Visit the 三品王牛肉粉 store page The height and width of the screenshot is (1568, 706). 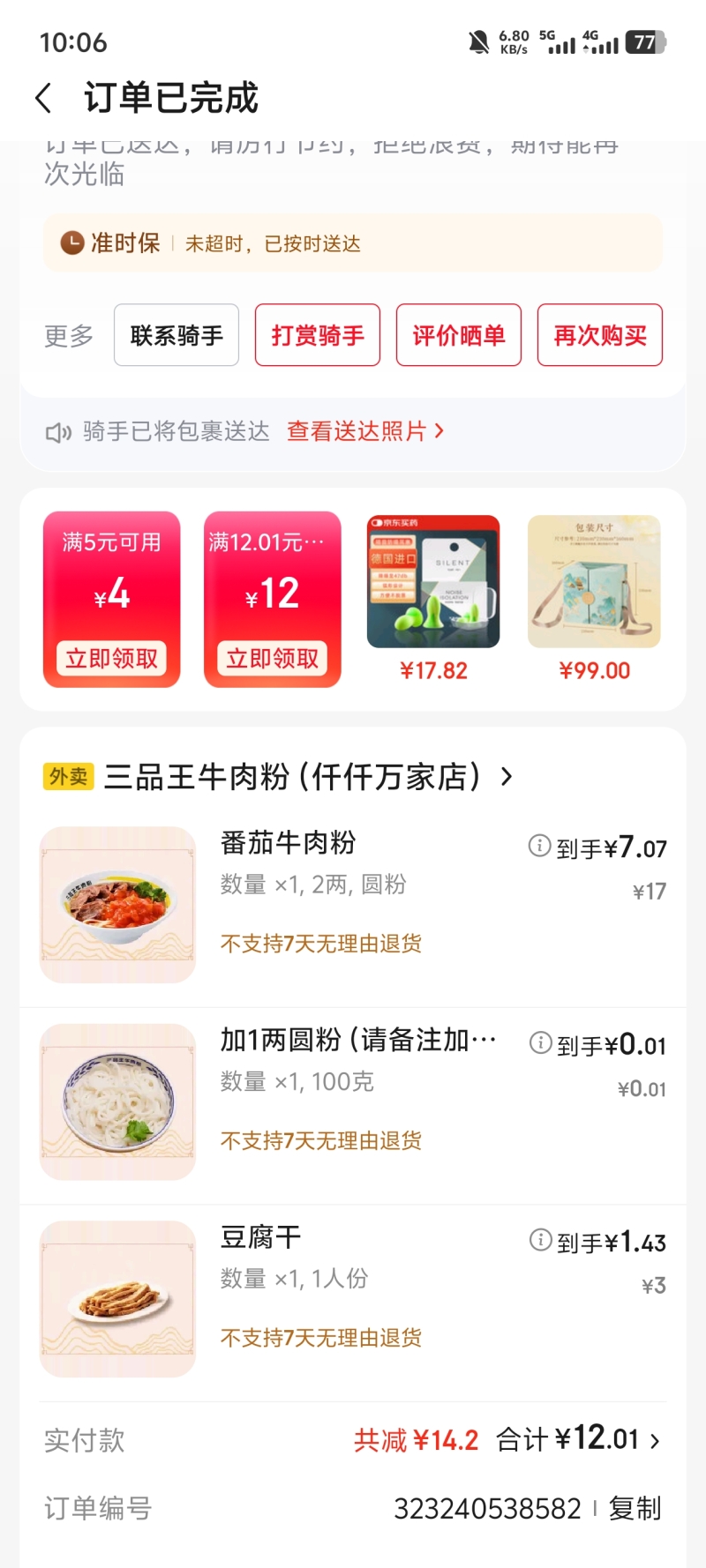304,777
